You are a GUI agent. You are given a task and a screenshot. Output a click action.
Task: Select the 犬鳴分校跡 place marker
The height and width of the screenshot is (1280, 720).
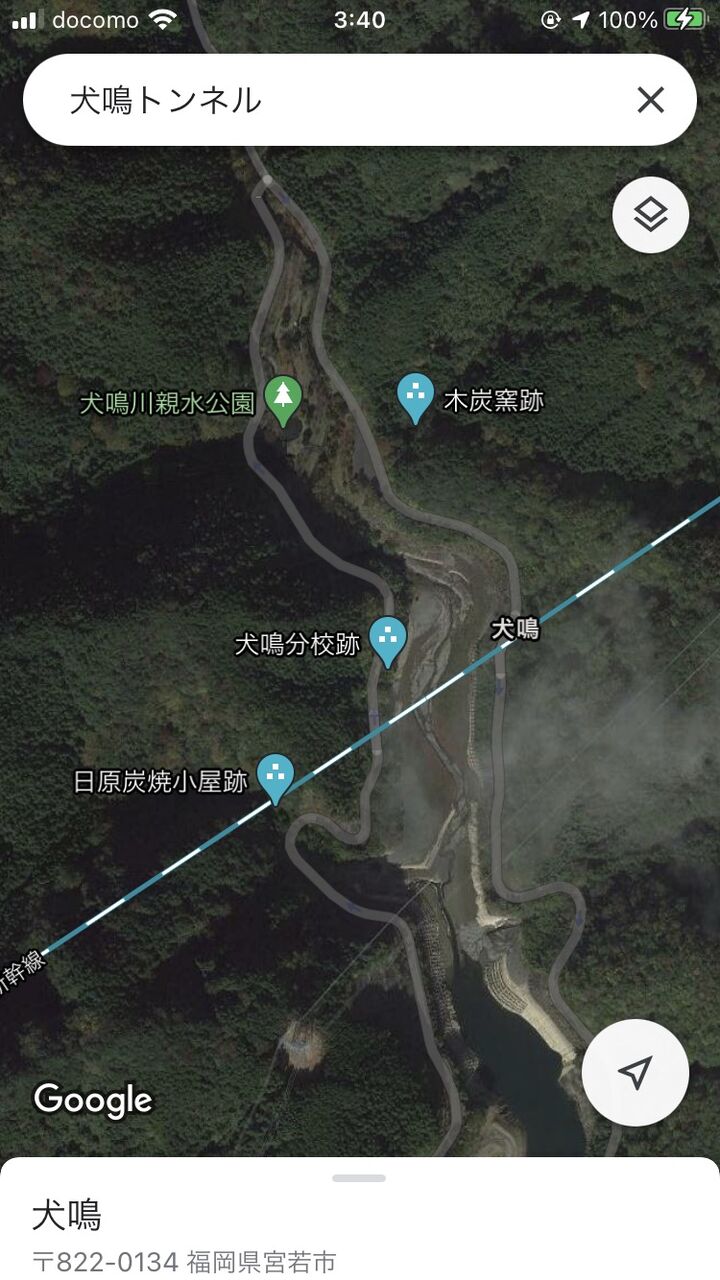[388, 639]
